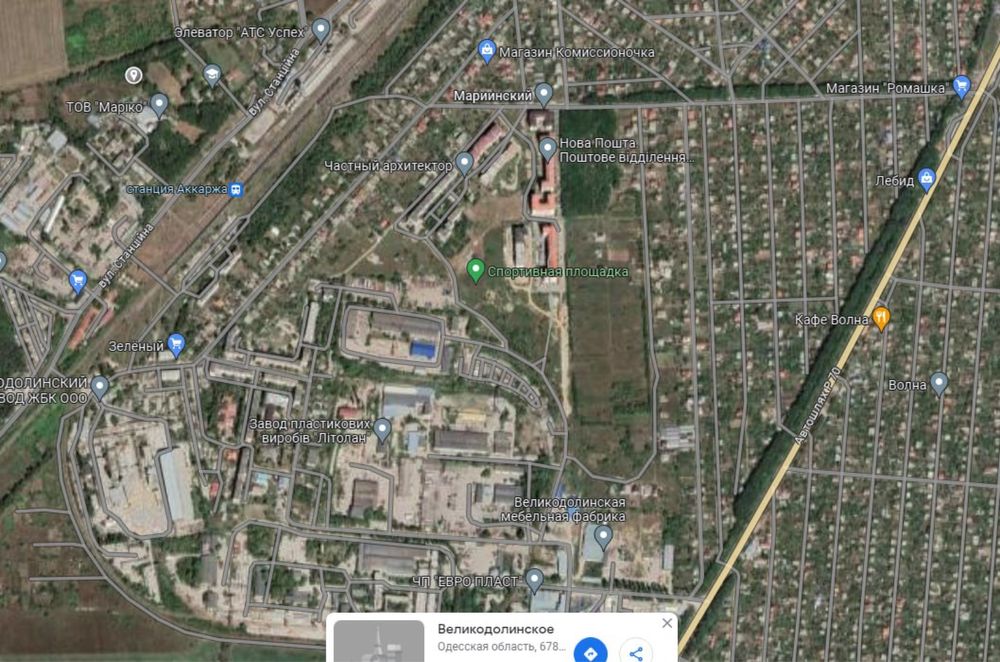This screenshot has width=1000, height=662.
Task: Select the Волна place marker
Action: [x=938, y=382]
